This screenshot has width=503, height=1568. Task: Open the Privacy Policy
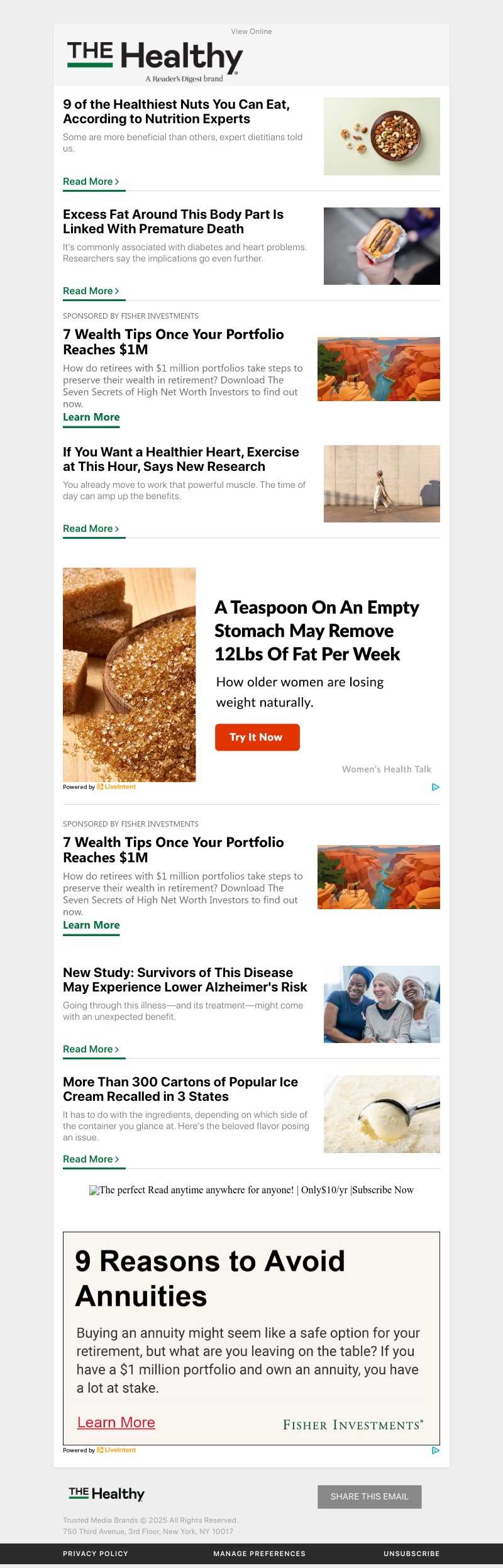95,1554
